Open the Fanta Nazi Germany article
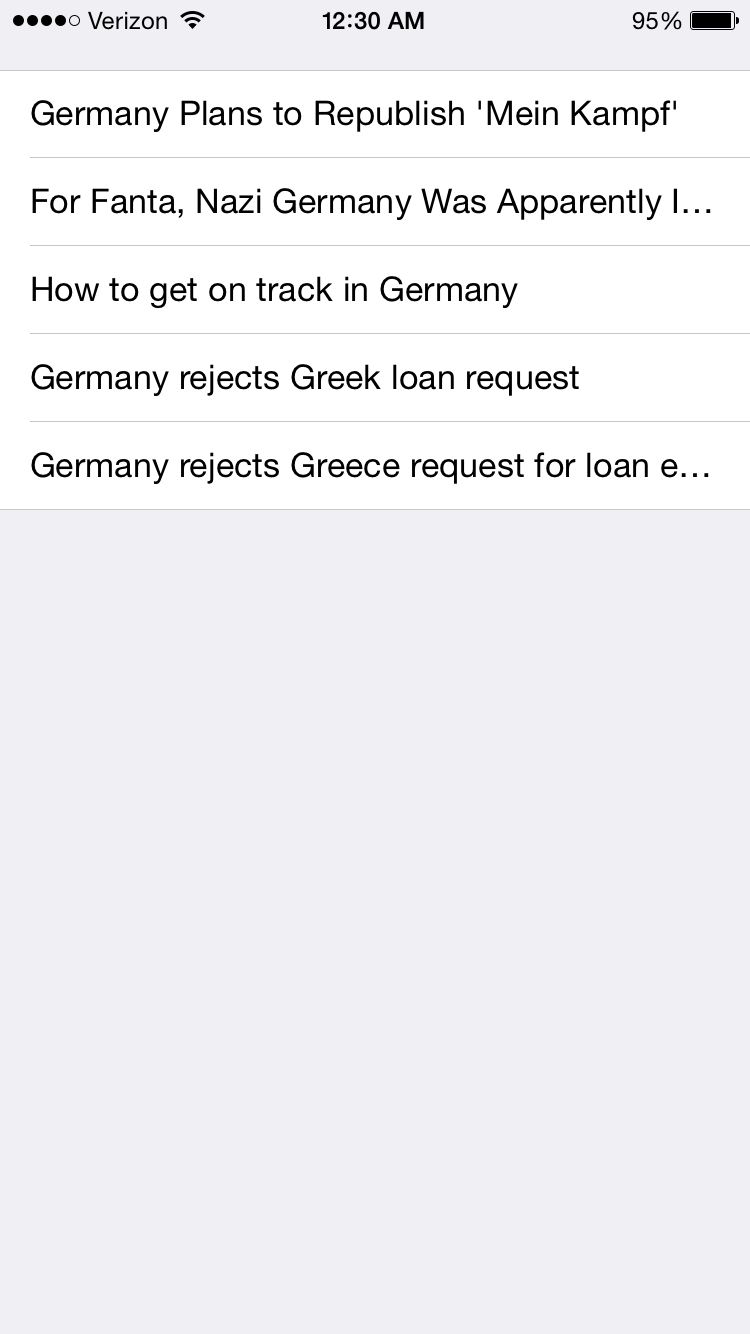 (x=370, y=202)
